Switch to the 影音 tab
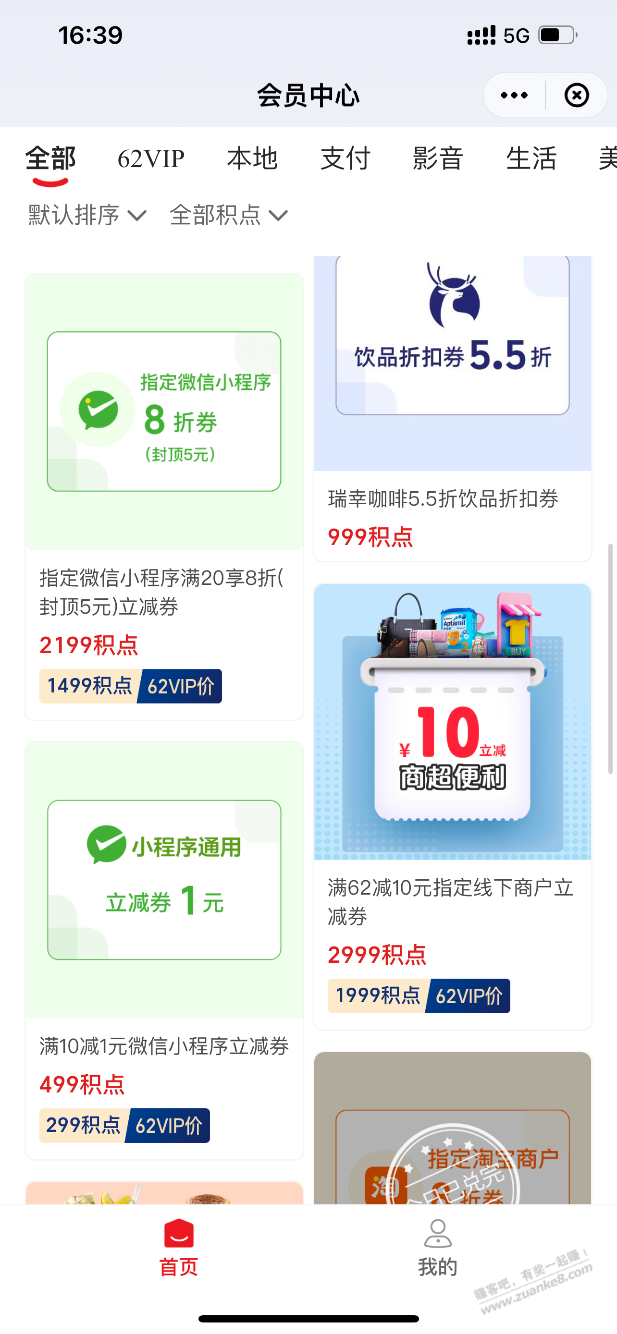The width and height of the screenshot is (617, 1334). click(438, 158)
